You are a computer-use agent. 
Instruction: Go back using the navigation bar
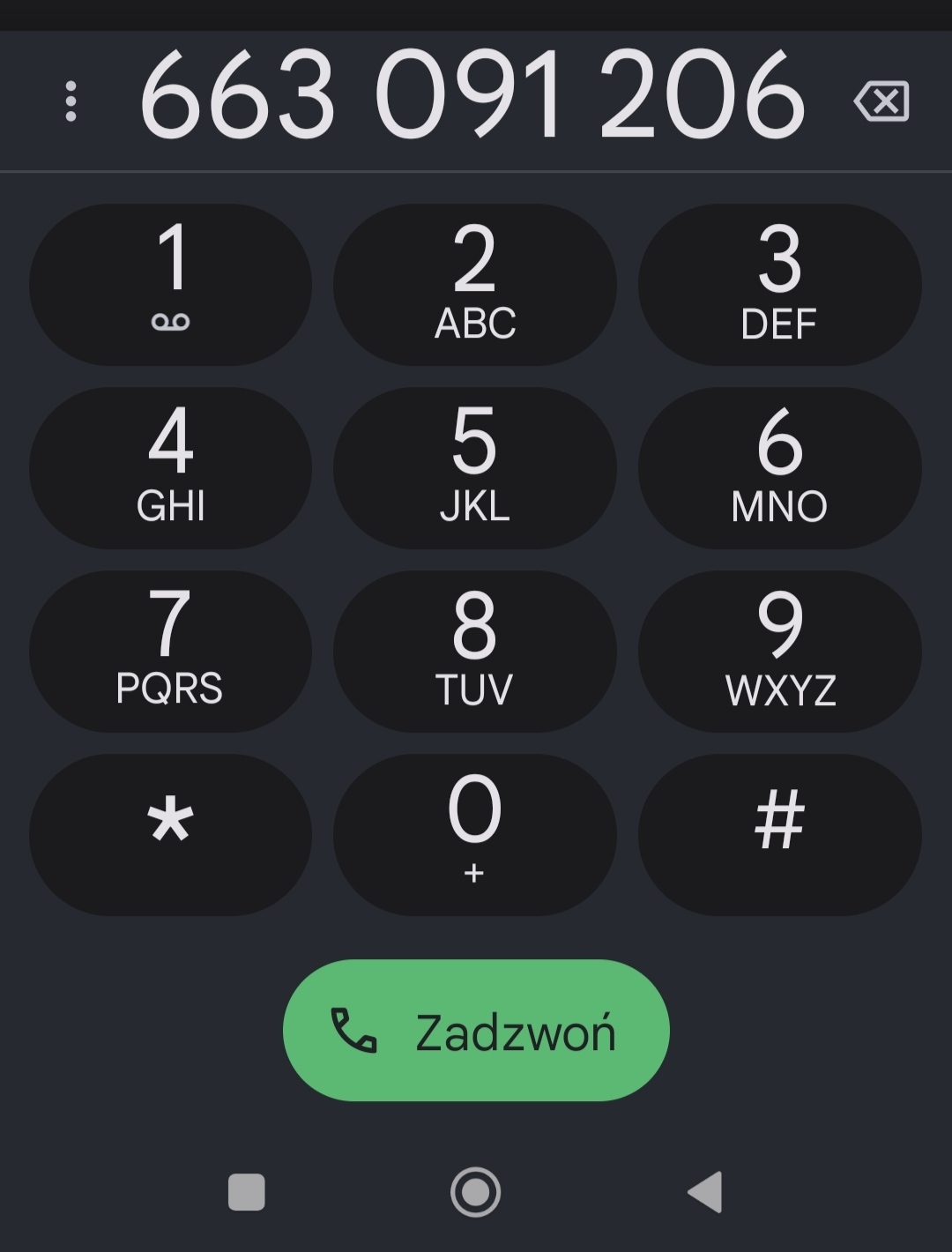tap(705, 1192)
